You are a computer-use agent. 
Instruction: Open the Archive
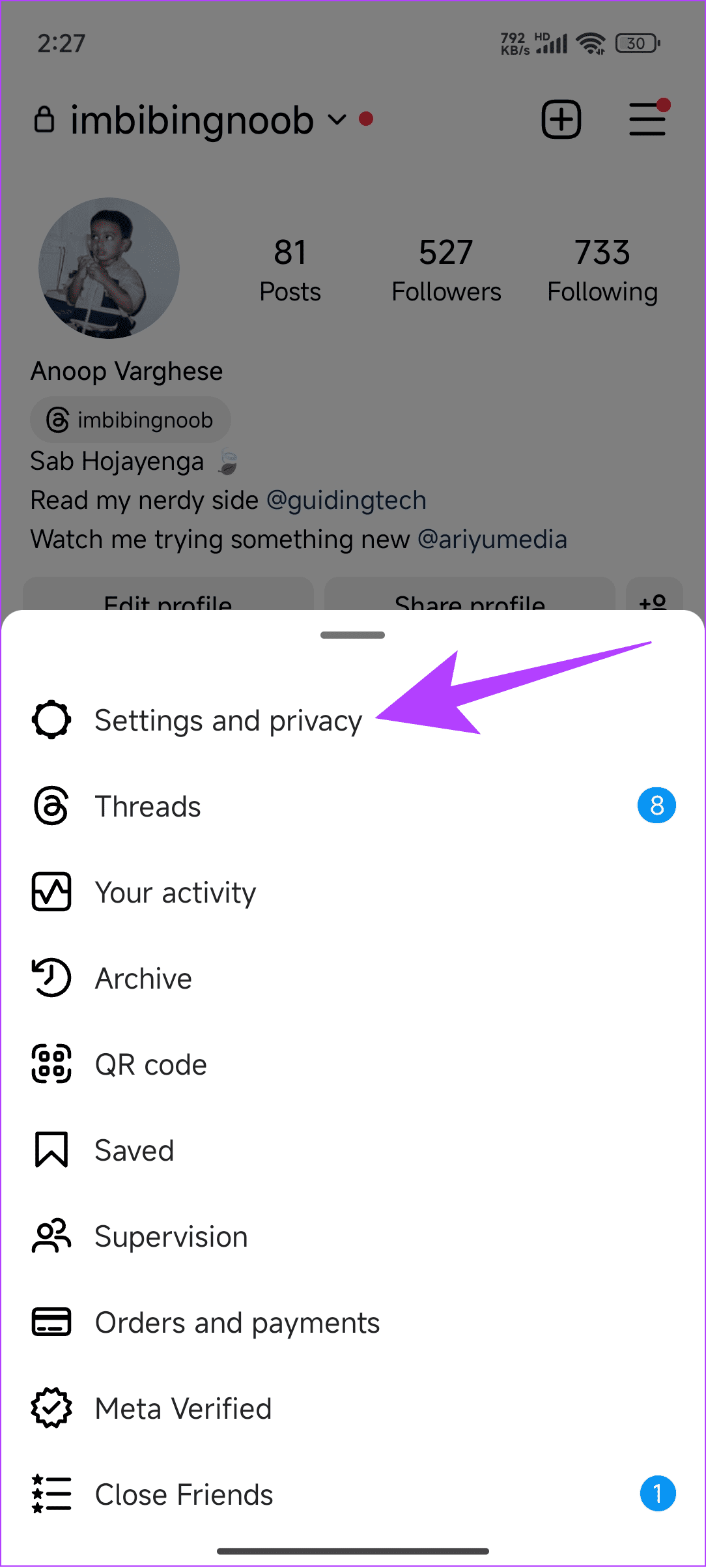tap(143, 978)
